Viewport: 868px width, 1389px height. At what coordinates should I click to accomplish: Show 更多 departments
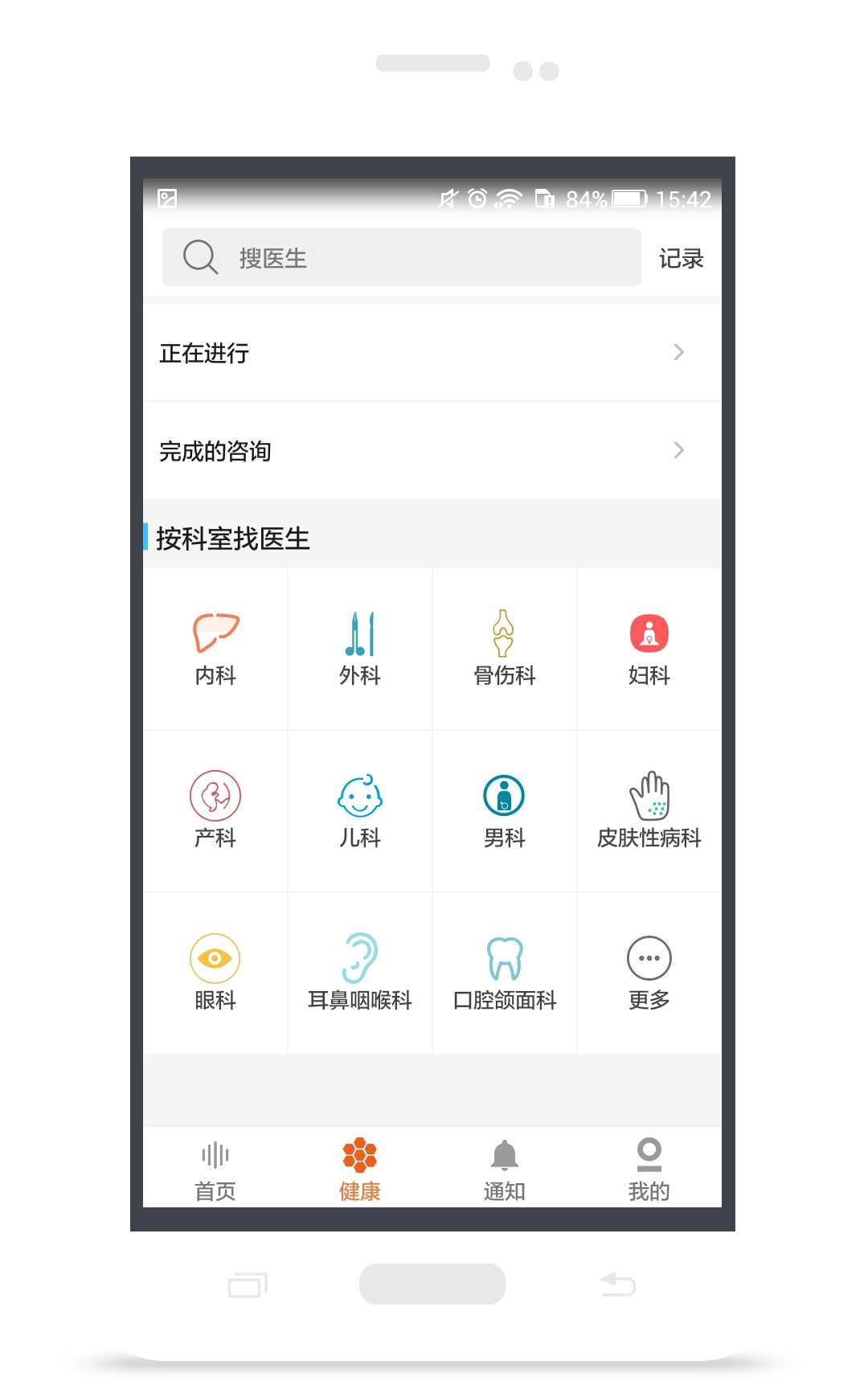pos(649,973)
